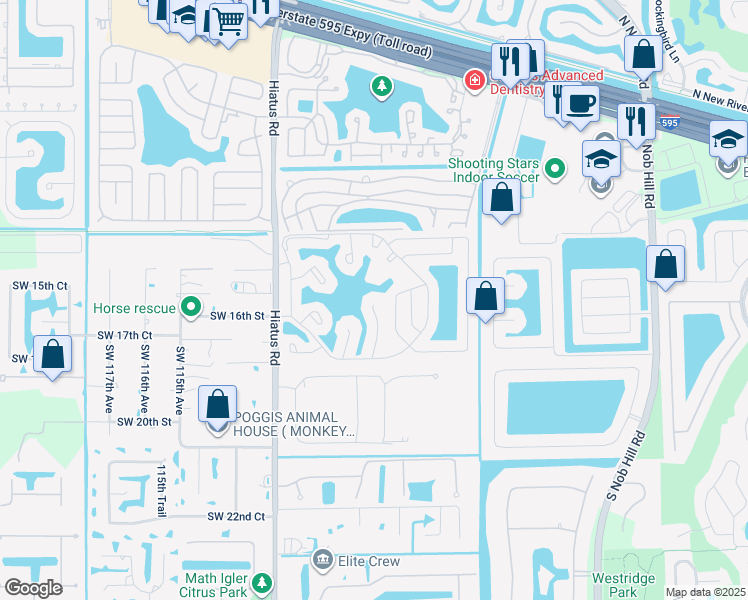Open the Westridge Park label
The image size is (748, 600).
tap(623, 583)
